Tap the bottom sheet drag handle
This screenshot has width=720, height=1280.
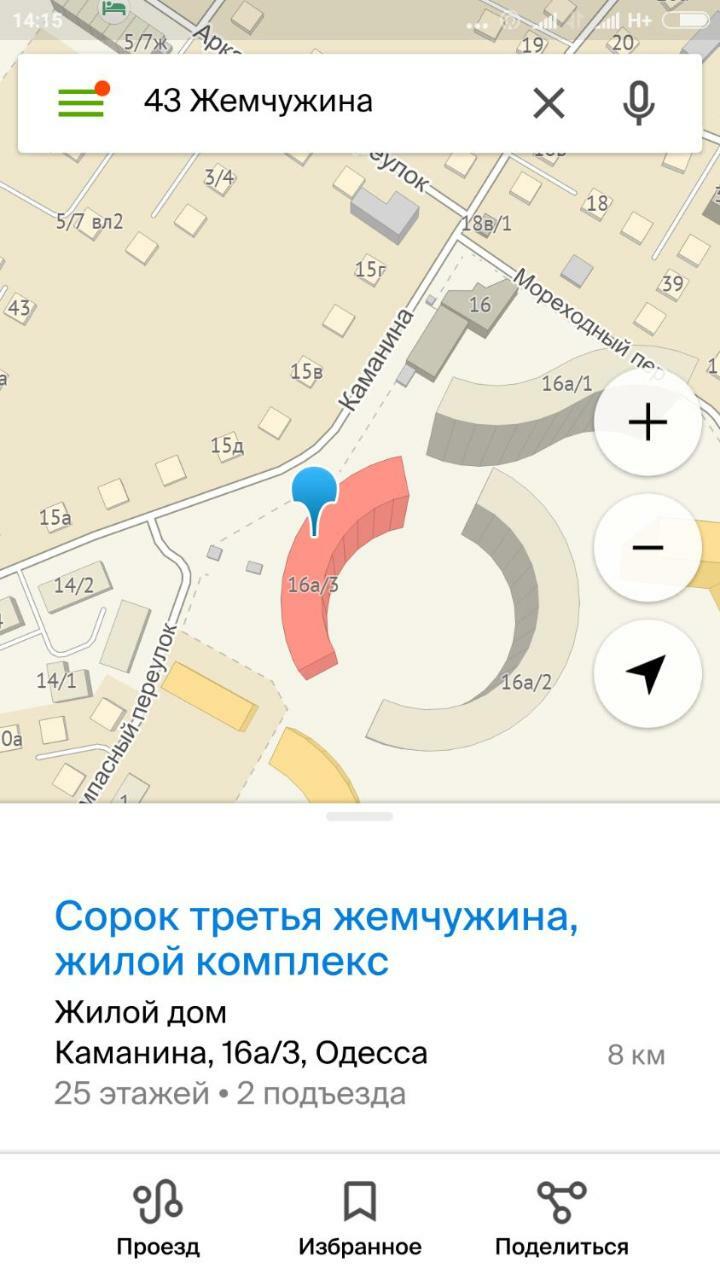pos(359,817)
